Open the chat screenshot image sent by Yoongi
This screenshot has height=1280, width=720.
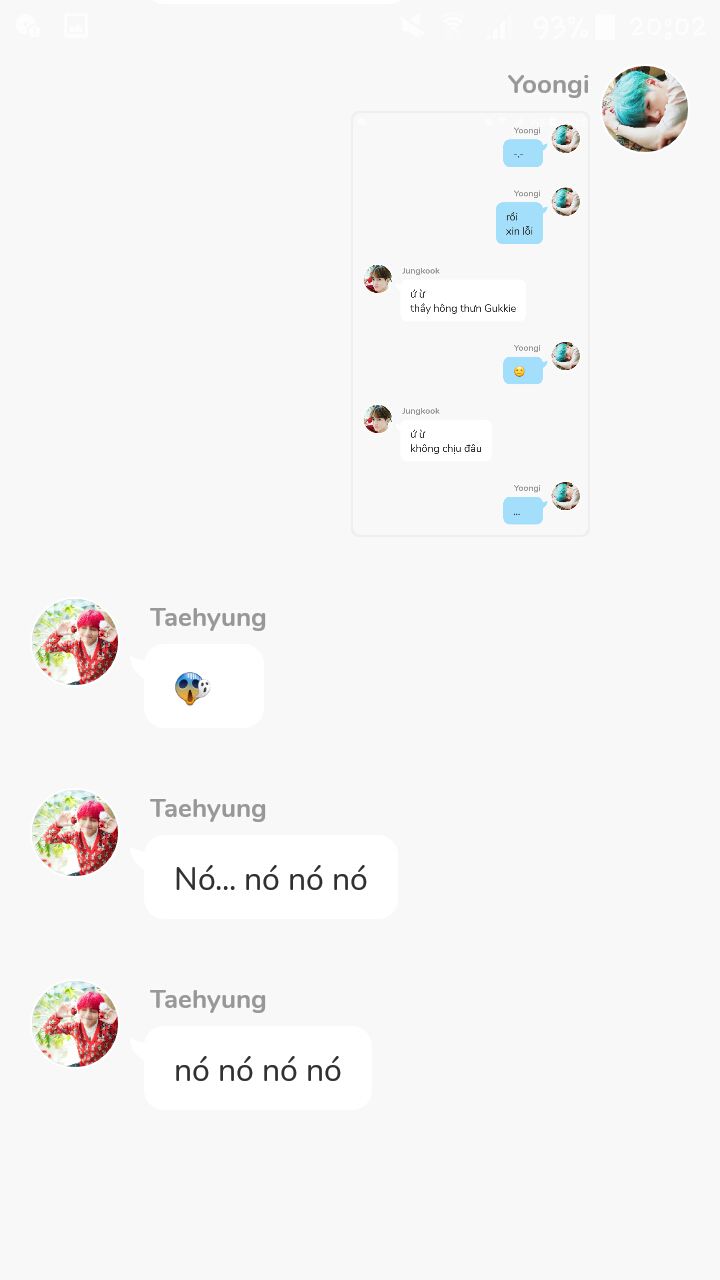(470, 324)
